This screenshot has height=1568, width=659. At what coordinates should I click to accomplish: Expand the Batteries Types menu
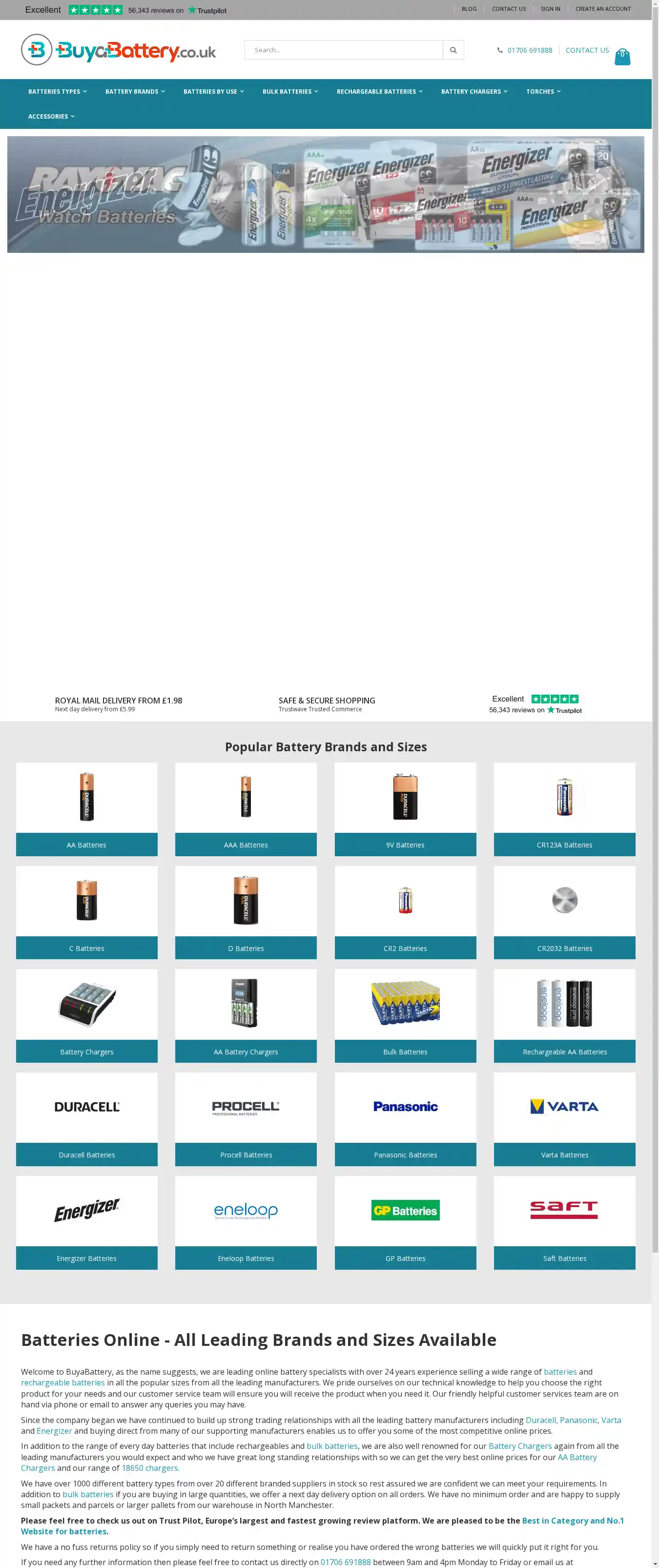pos(57,91)
